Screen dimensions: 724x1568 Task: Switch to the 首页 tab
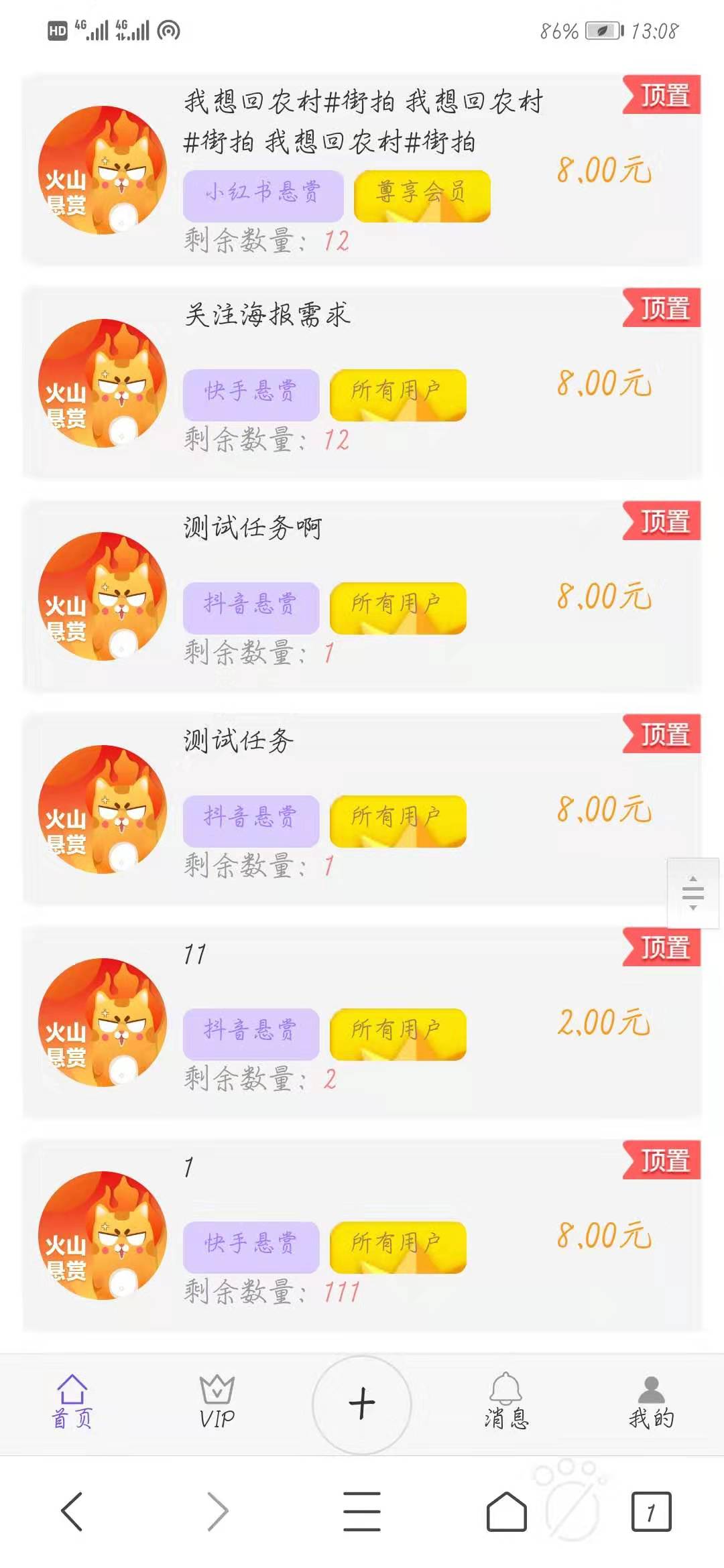coord(72,1402)
